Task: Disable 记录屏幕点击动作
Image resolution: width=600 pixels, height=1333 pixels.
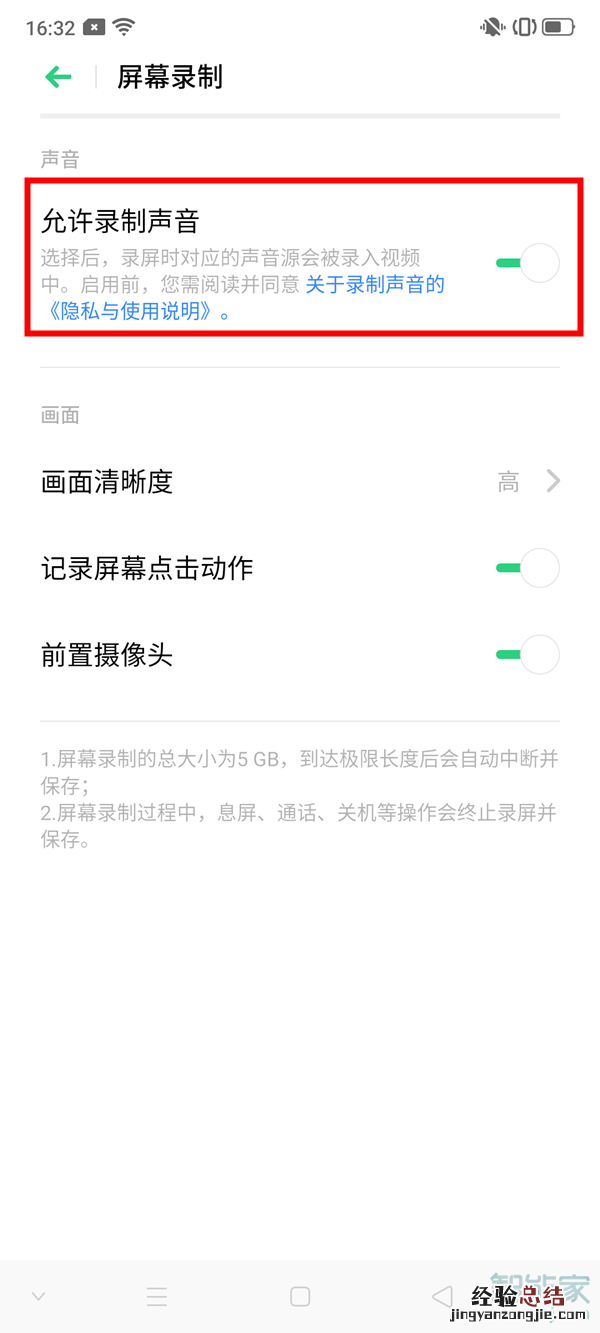Action: 527,568
